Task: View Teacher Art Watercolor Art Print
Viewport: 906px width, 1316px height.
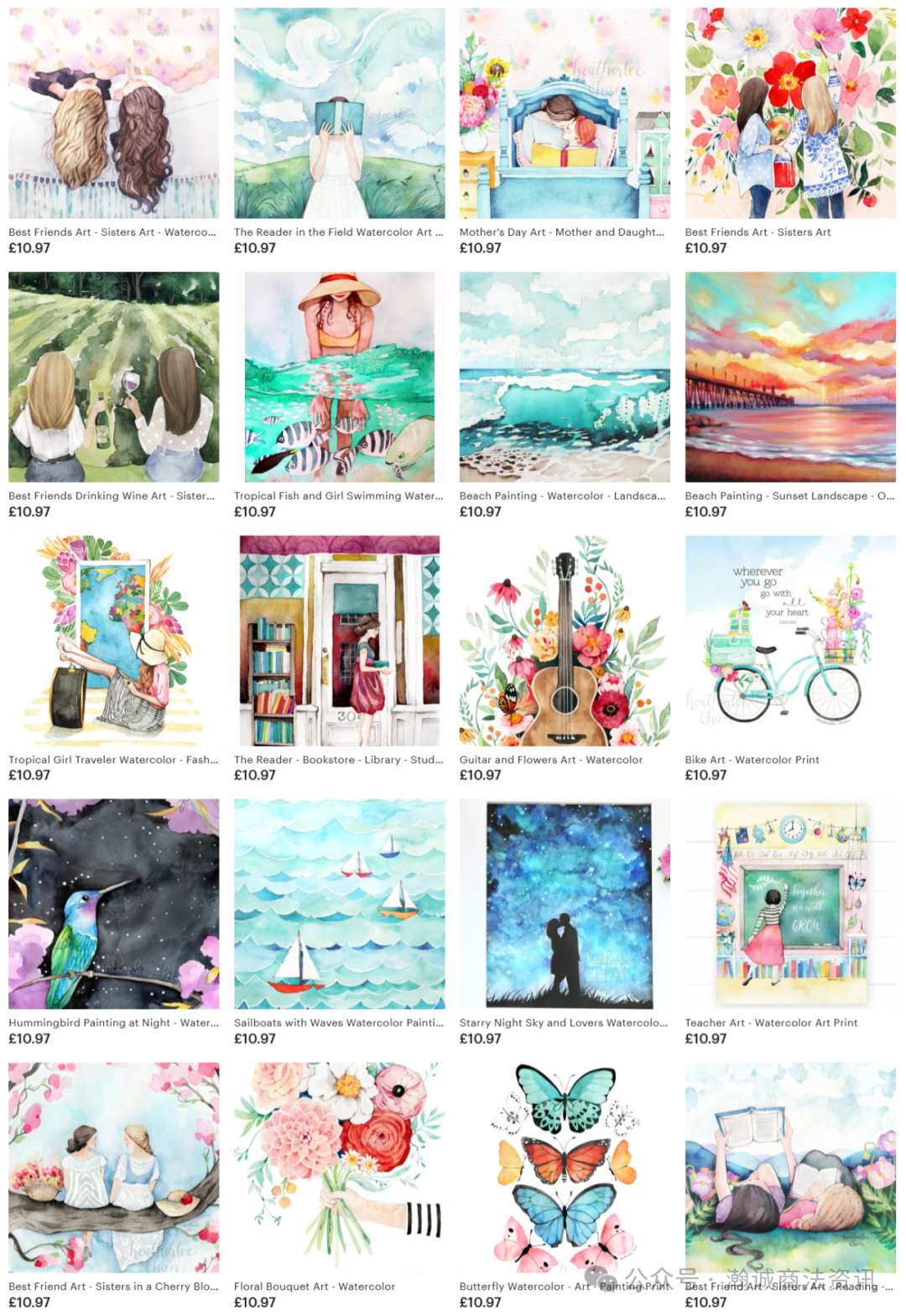Action: tap(789, 904)
